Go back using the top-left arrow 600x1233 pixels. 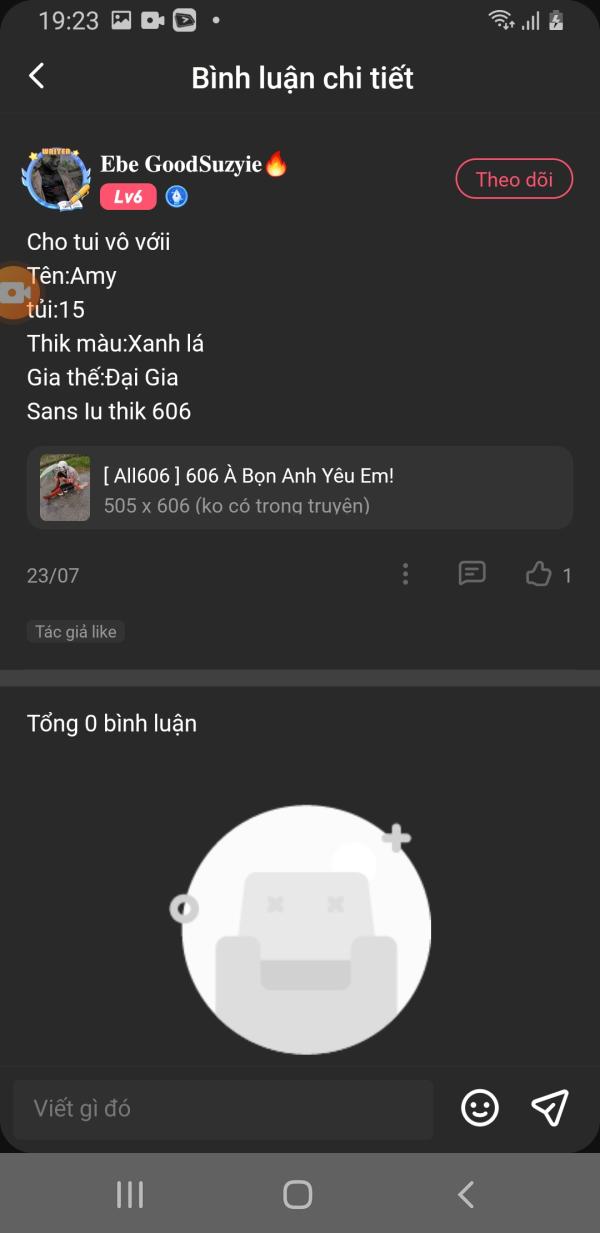[37, 76]
